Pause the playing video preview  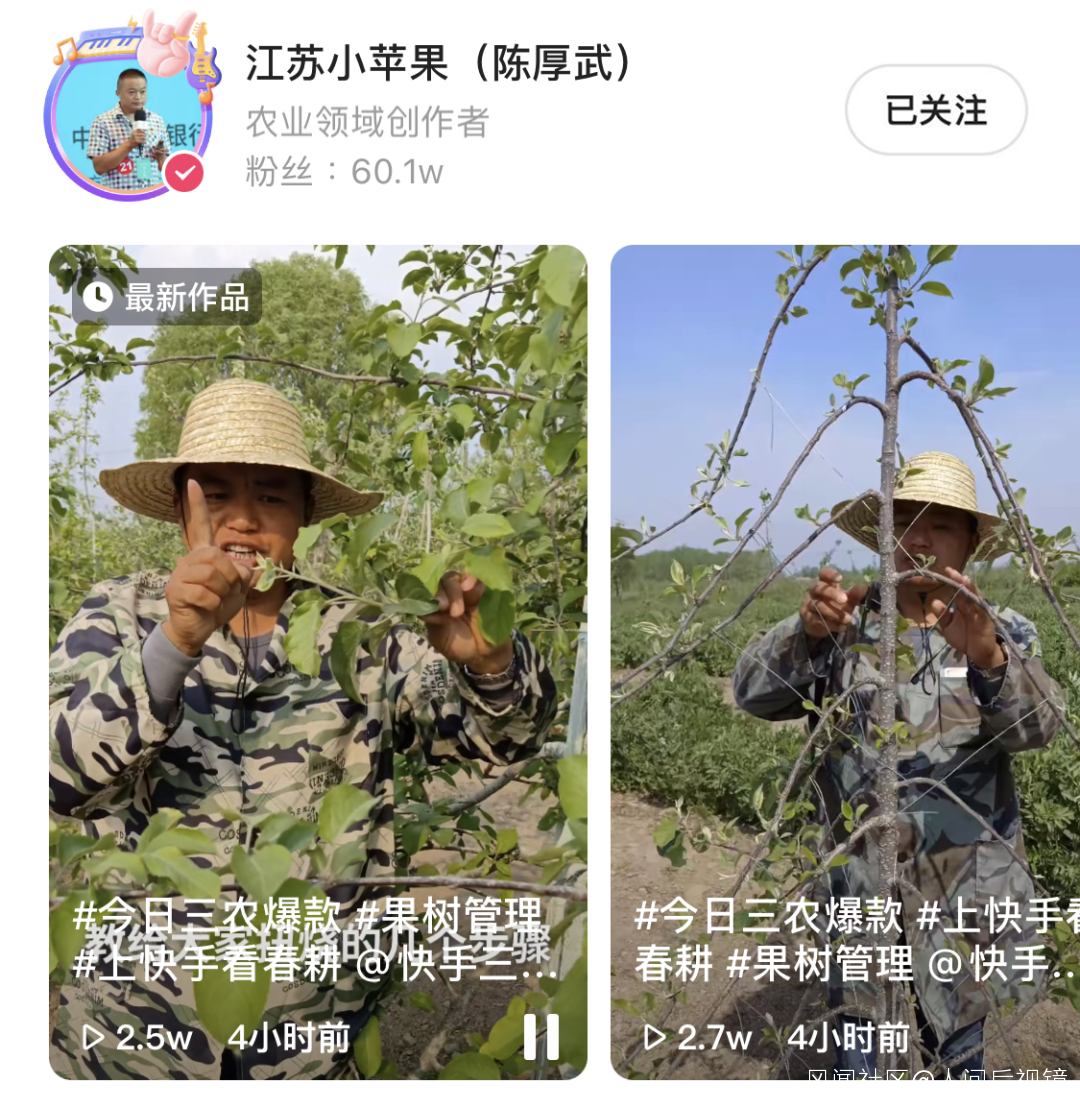point(541,1037)
